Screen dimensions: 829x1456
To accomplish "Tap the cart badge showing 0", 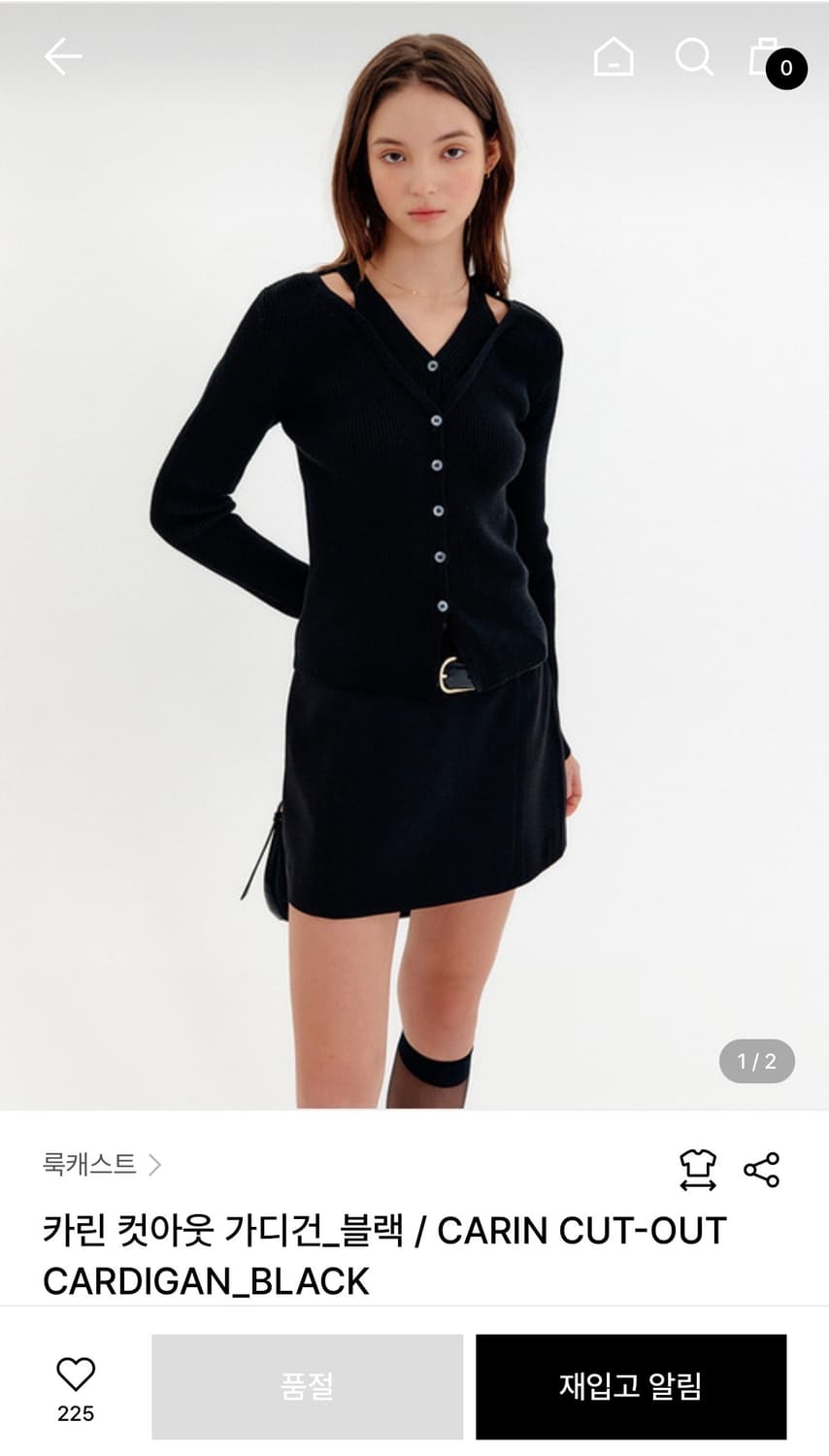I will click(785, 70).
